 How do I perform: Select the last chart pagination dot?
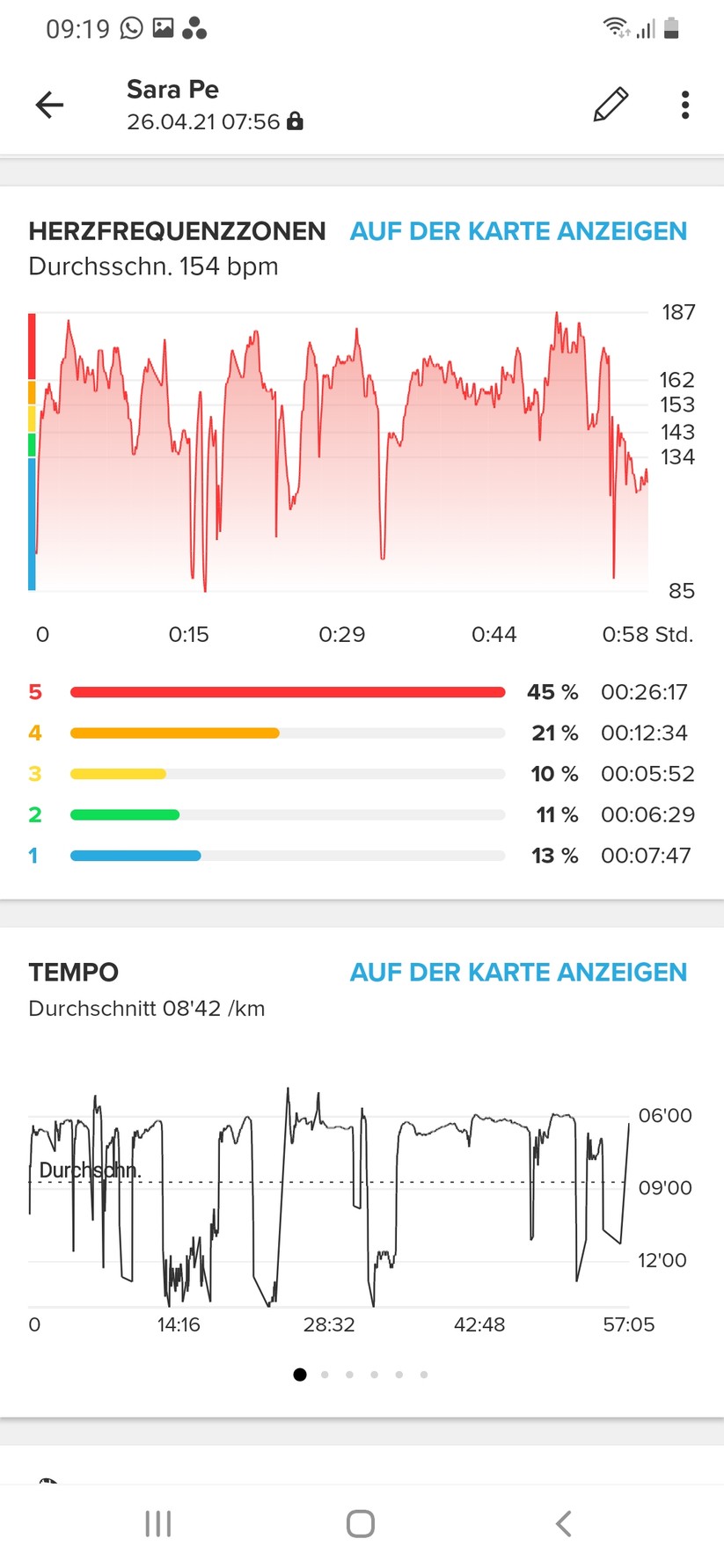pyautogui.click(x=424, y=1374)
